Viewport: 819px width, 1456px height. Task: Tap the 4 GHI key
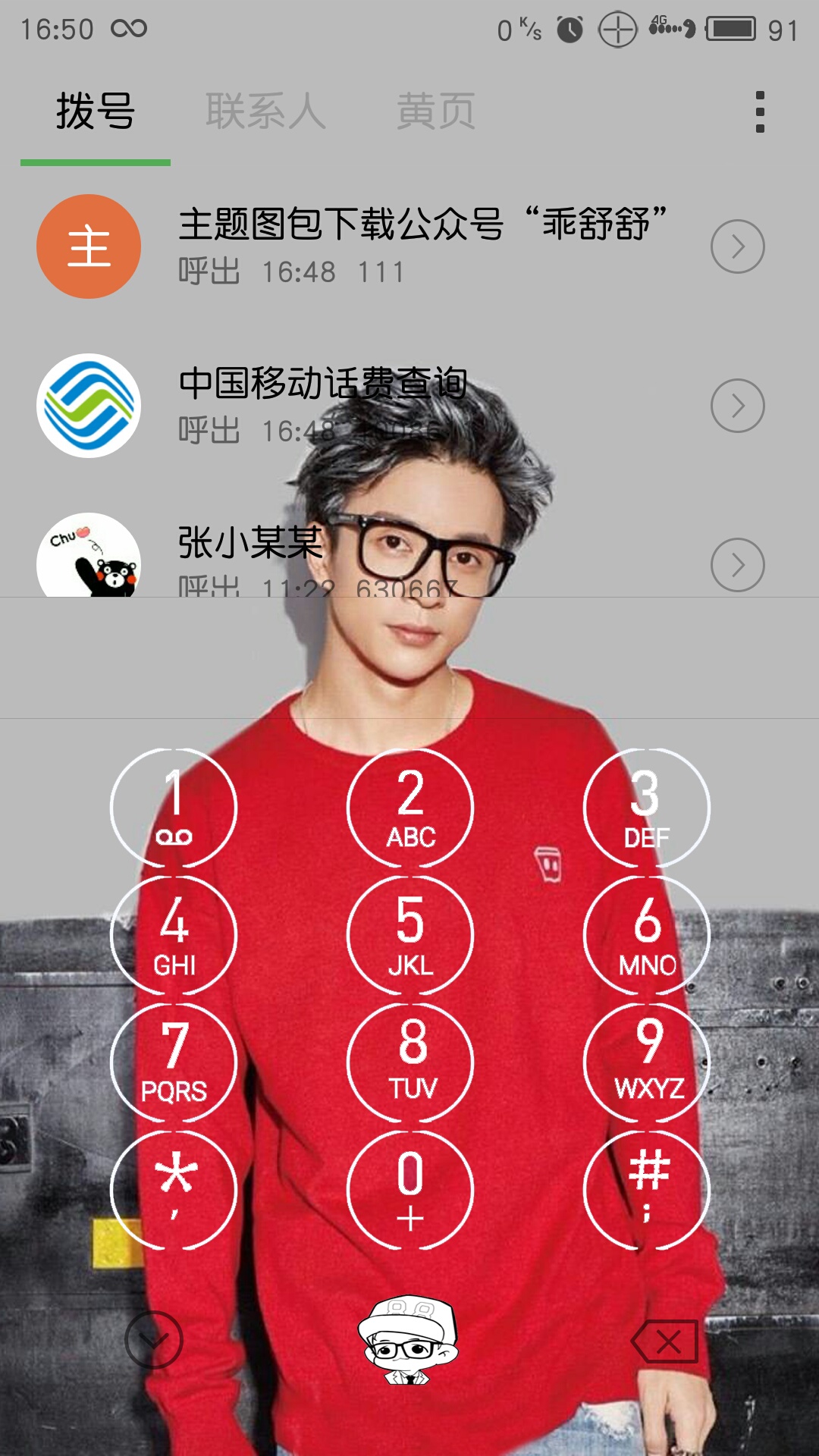pyautogui.click(x=174, y=935)
